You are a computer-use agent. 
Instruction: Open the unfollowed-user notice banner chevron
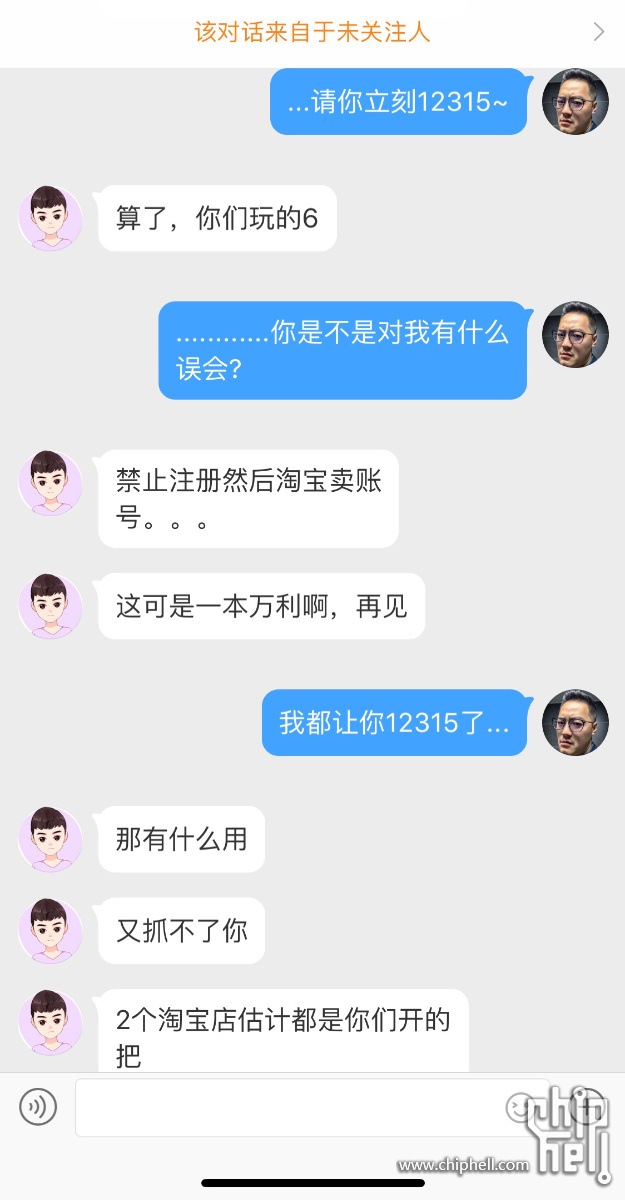tap(599, 32)
